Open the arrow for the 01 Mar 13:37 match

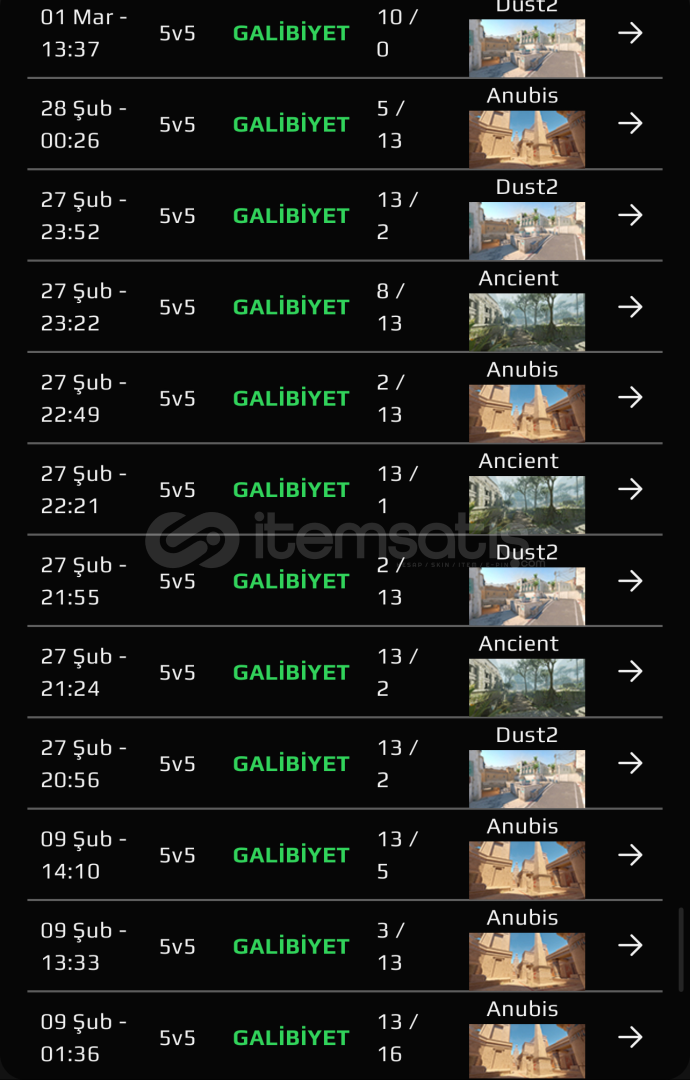tap(630, 33)
